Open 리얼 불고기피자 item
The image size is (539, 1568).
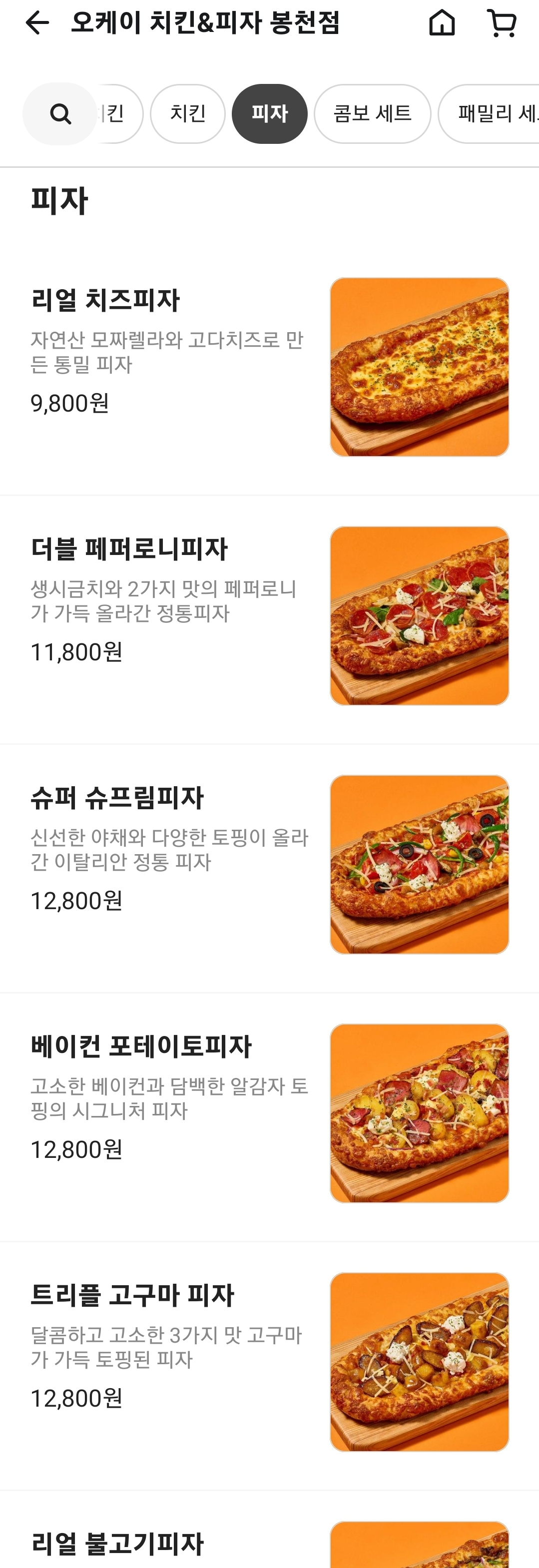coord(269,1530)
